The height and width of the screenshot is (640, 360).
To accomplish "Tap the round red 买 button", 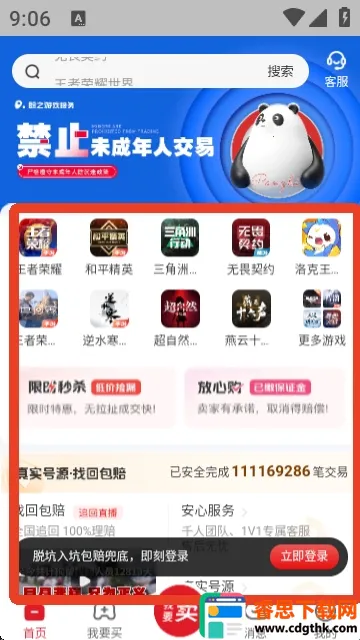I will [x=178, y=611].
